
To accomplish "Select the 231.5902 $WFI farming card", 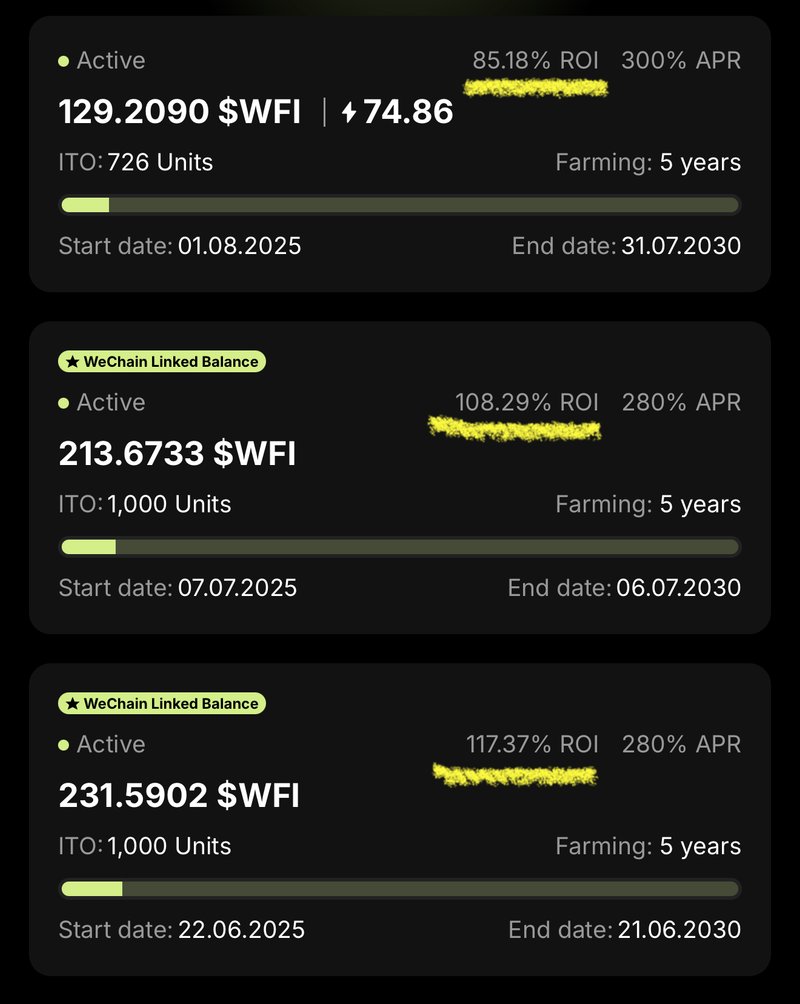I will click(400, 820).
